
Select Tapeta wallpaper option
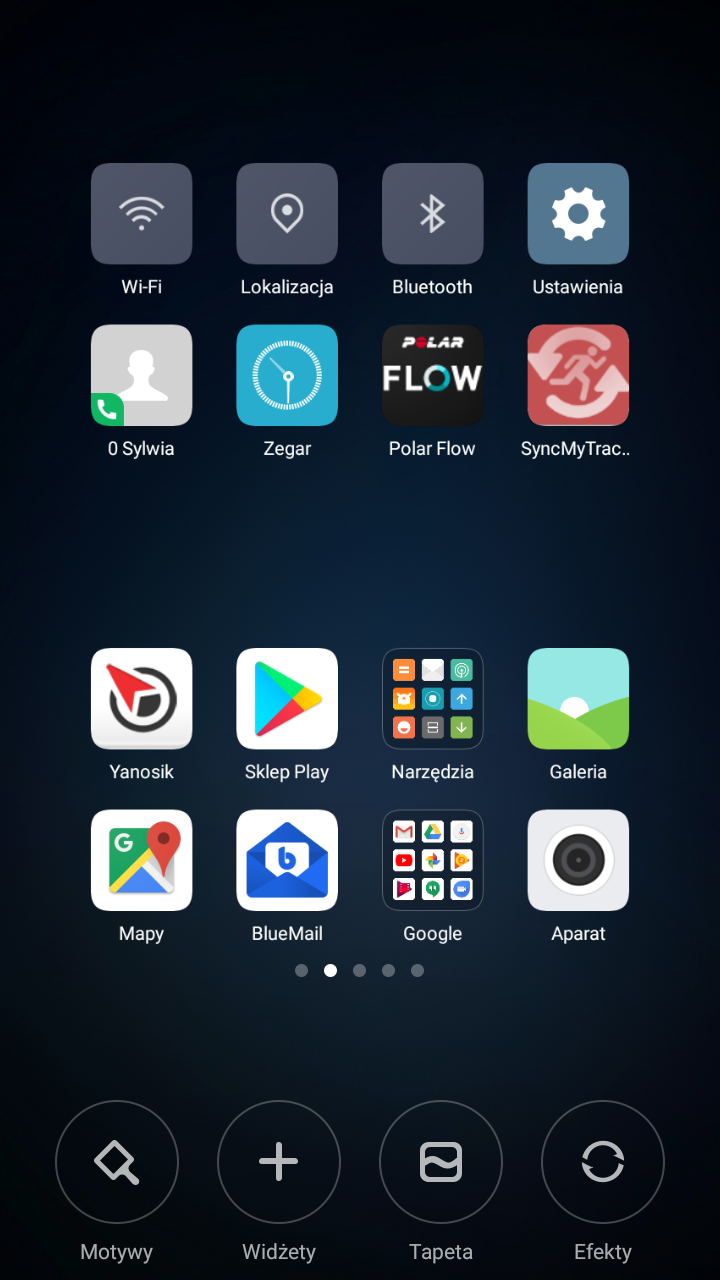(x=441, y=1162)
